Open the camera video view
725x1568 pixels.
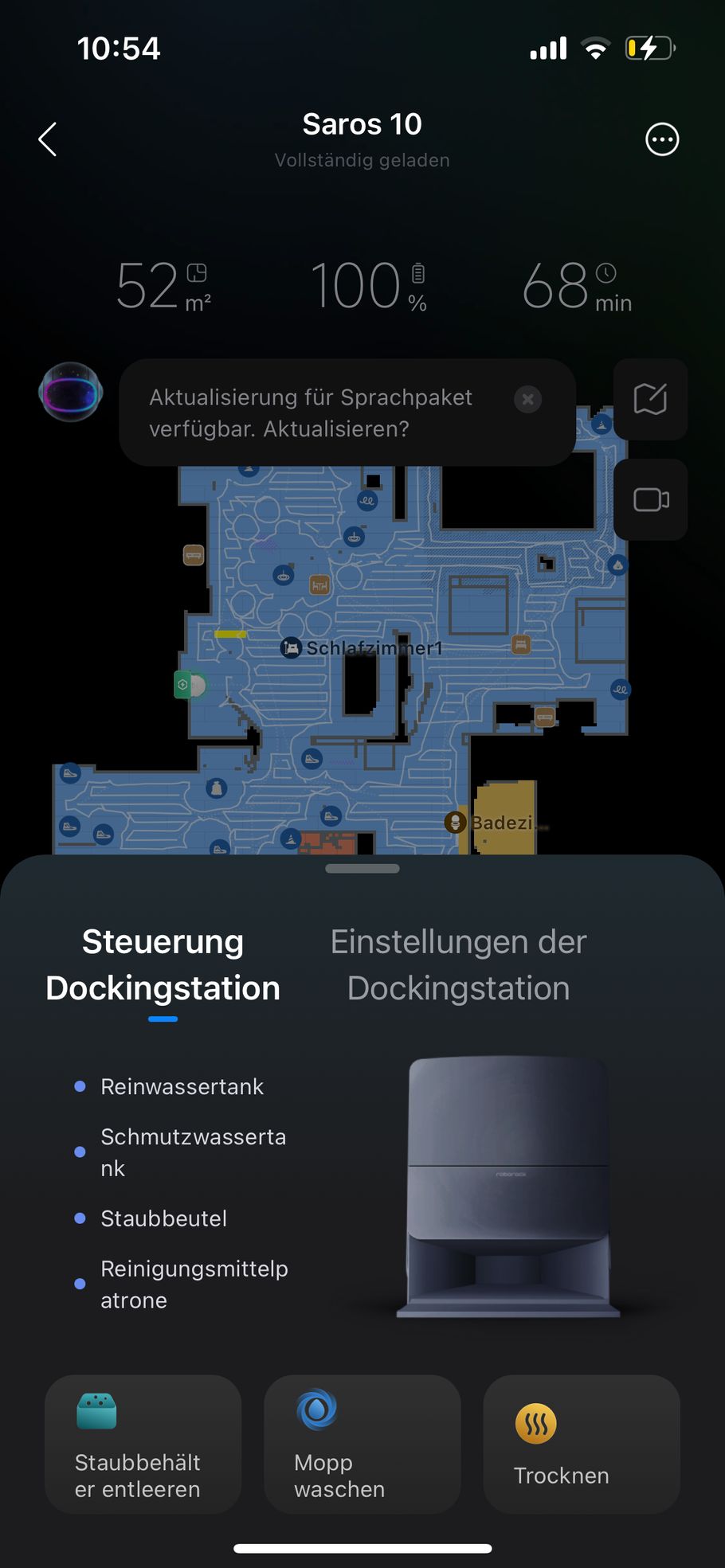coord(650,499)
